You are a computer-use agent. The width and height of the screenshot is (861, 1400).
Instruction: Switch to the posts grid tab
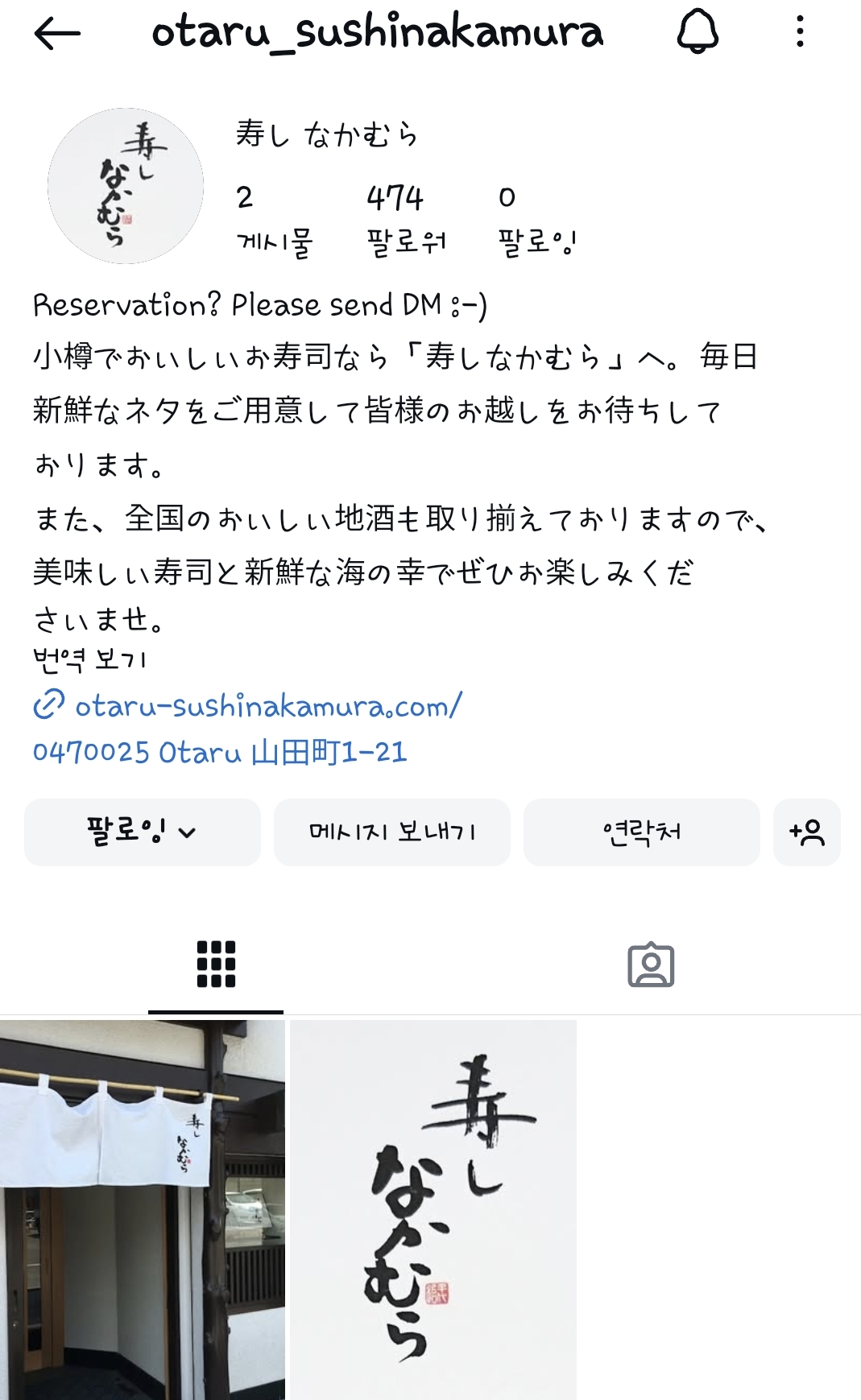[x=216, y=964]
